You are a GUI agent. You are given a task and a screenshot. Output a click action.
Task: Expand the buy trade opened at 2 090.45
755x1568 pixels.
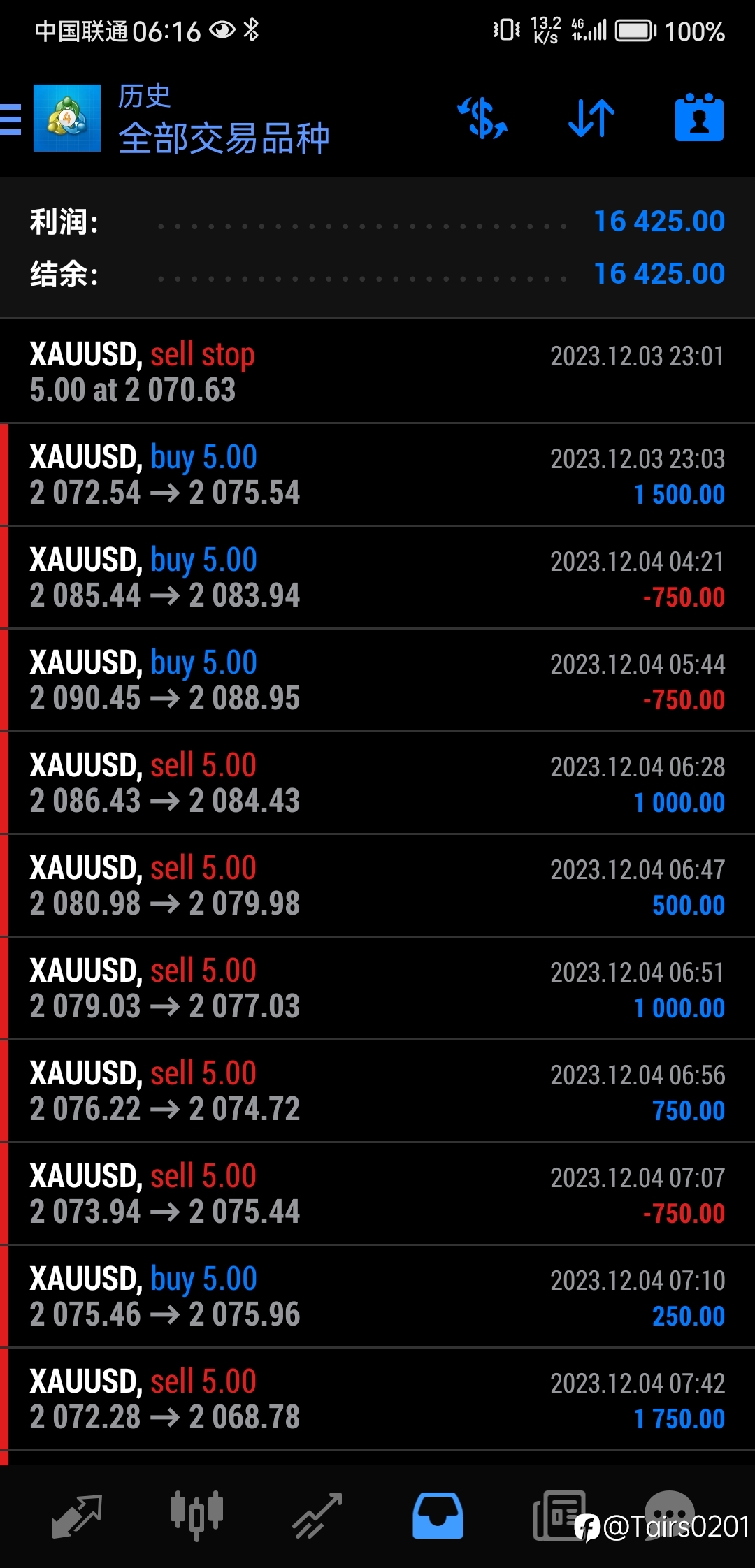[377, 681]
